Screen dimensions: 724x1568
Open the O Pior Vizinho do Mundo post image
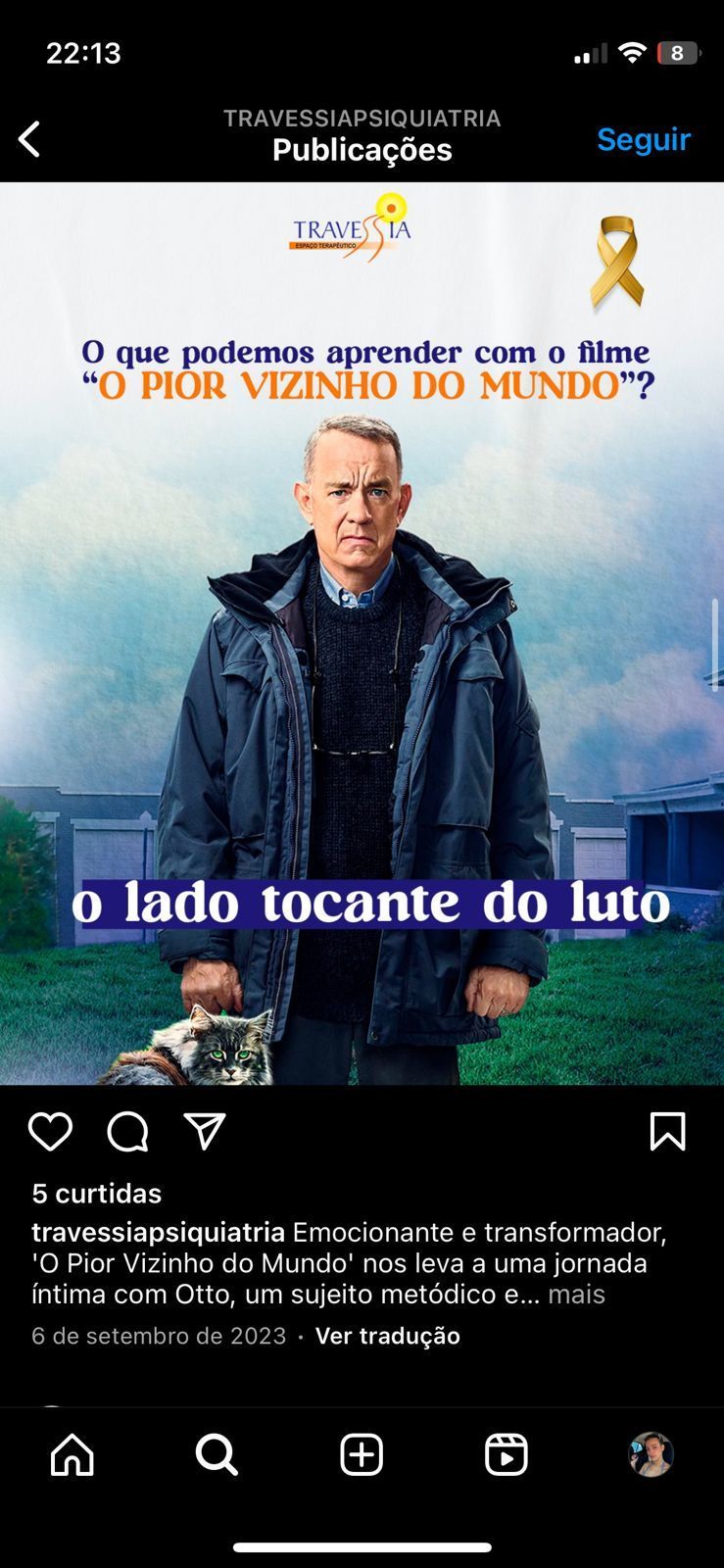362,633
